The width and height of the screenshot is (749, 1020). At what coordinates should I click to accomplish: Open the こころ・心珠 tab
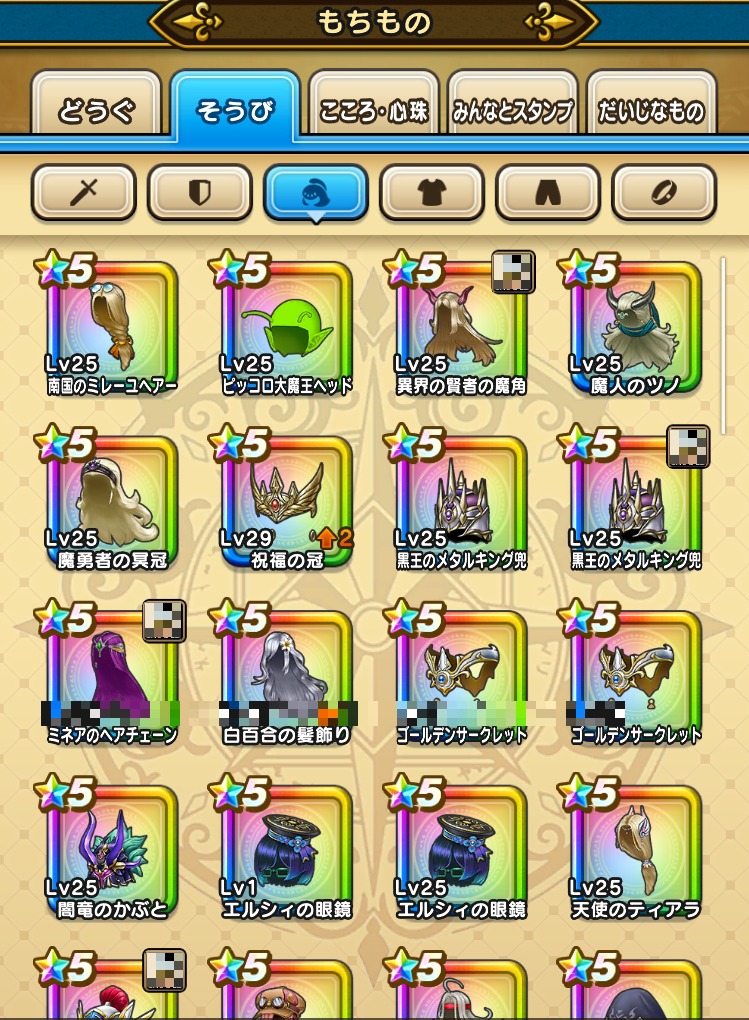[374, 110]
